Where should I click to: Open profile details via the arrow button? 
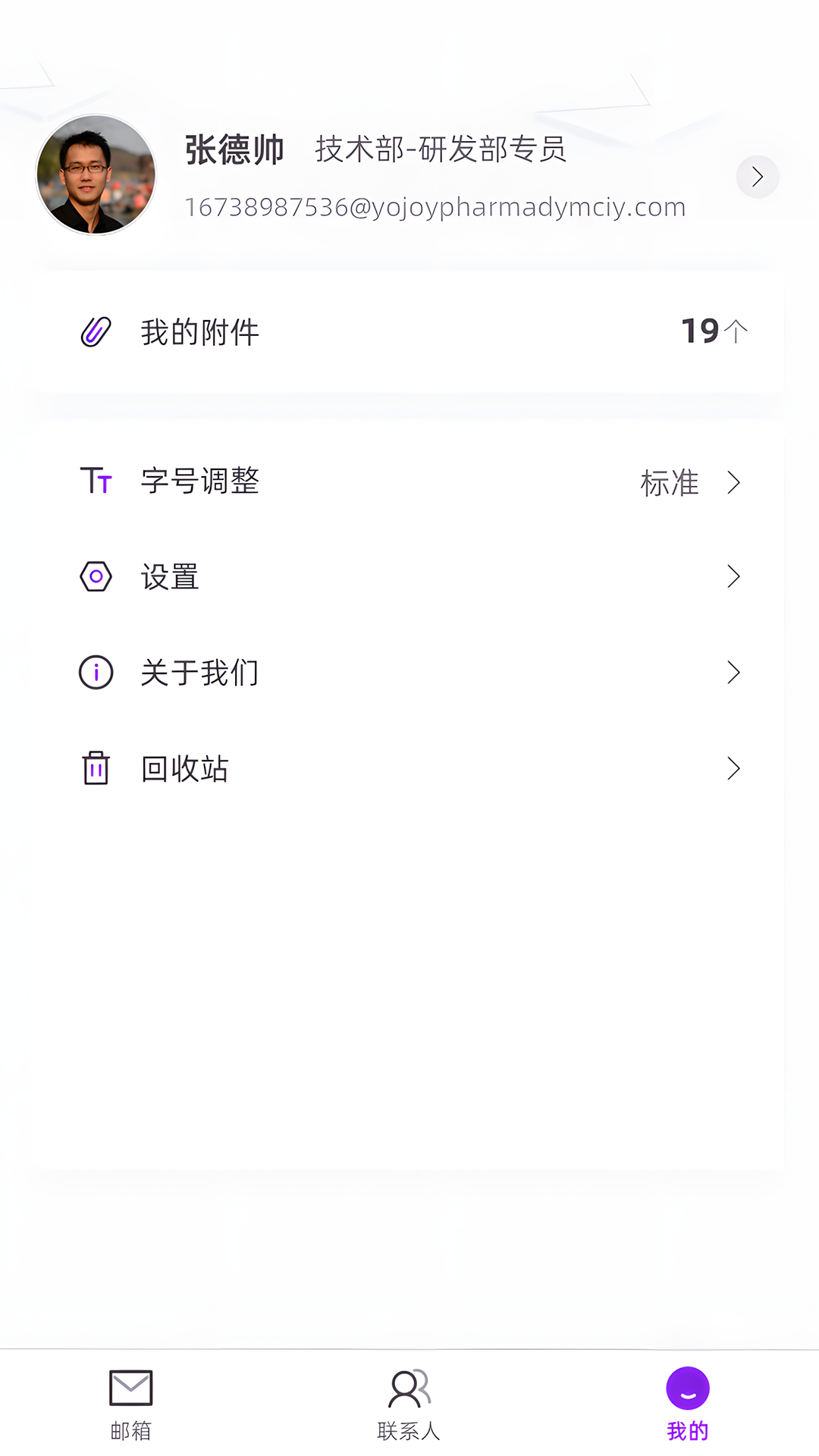pos(757,177)
